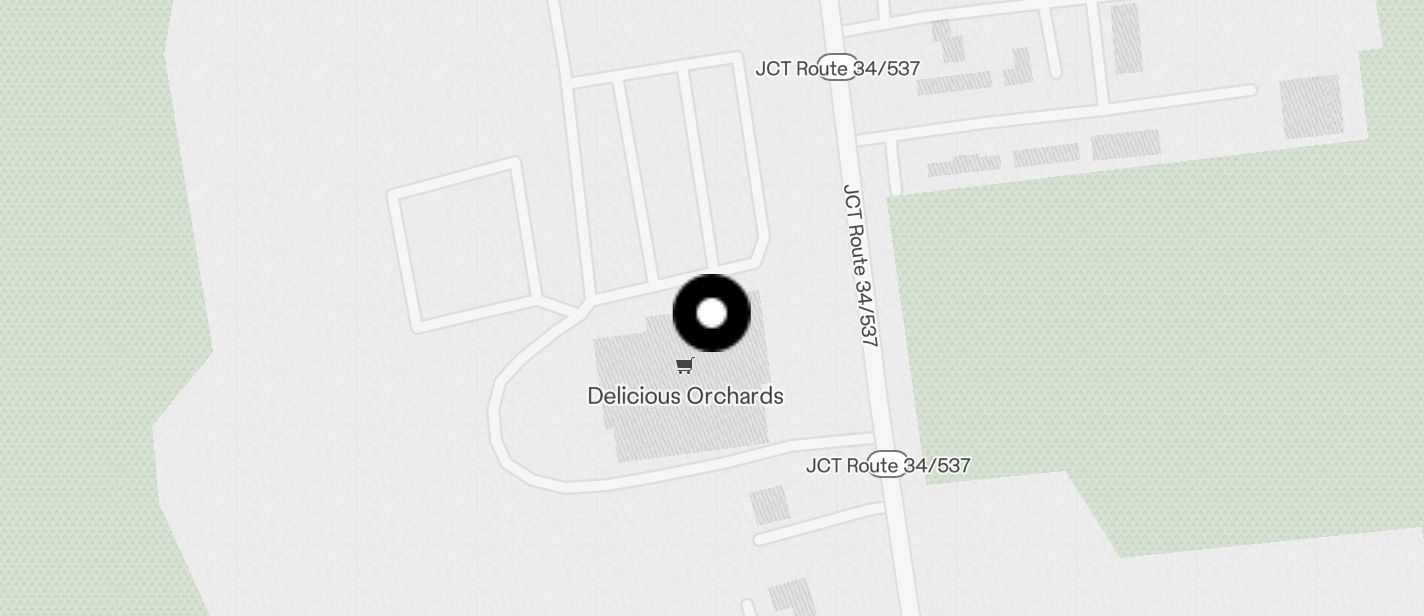Tap the black location marker pin
This screenshot has height=616, width=1424.
tap(711, 313)
